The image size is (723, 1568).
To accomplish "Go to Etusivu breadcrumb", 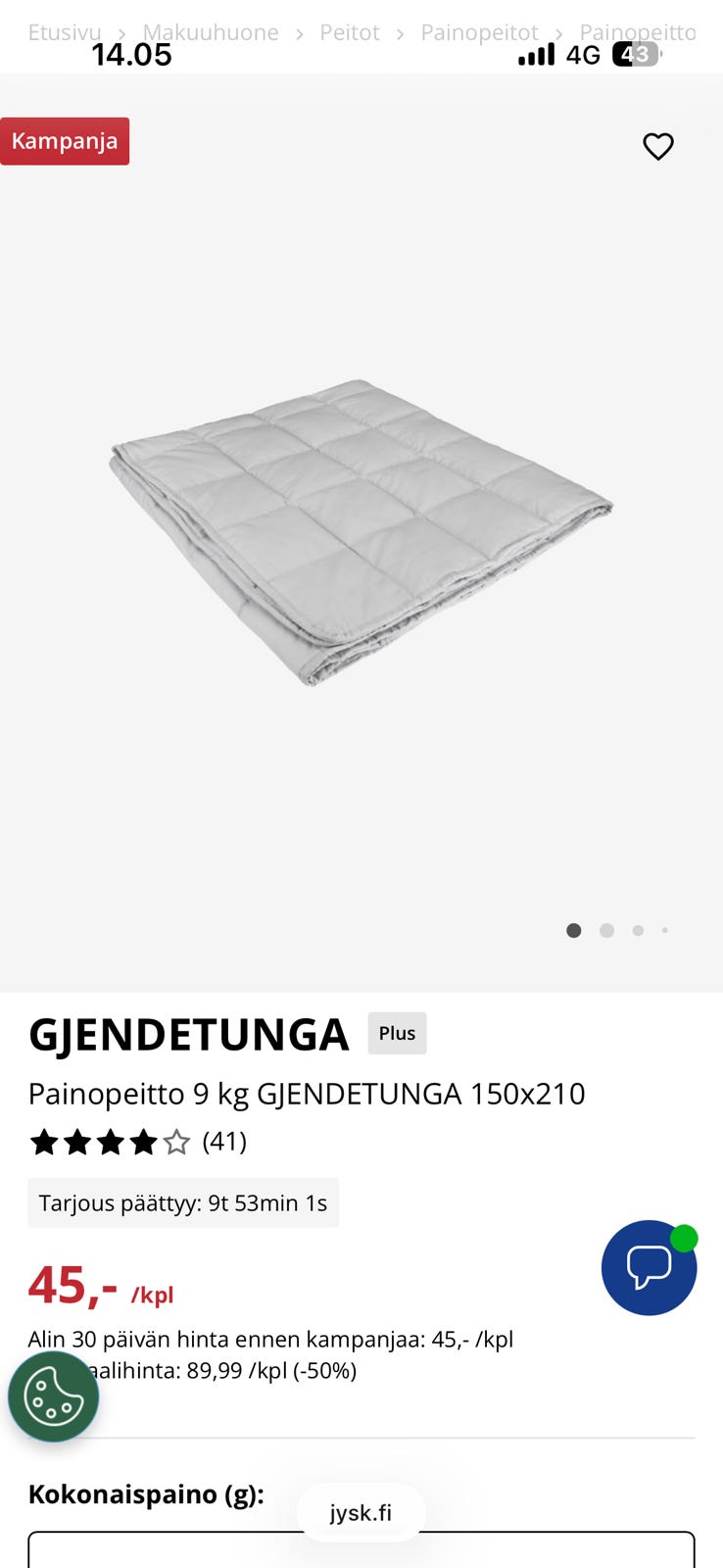I will coord(64,32).
